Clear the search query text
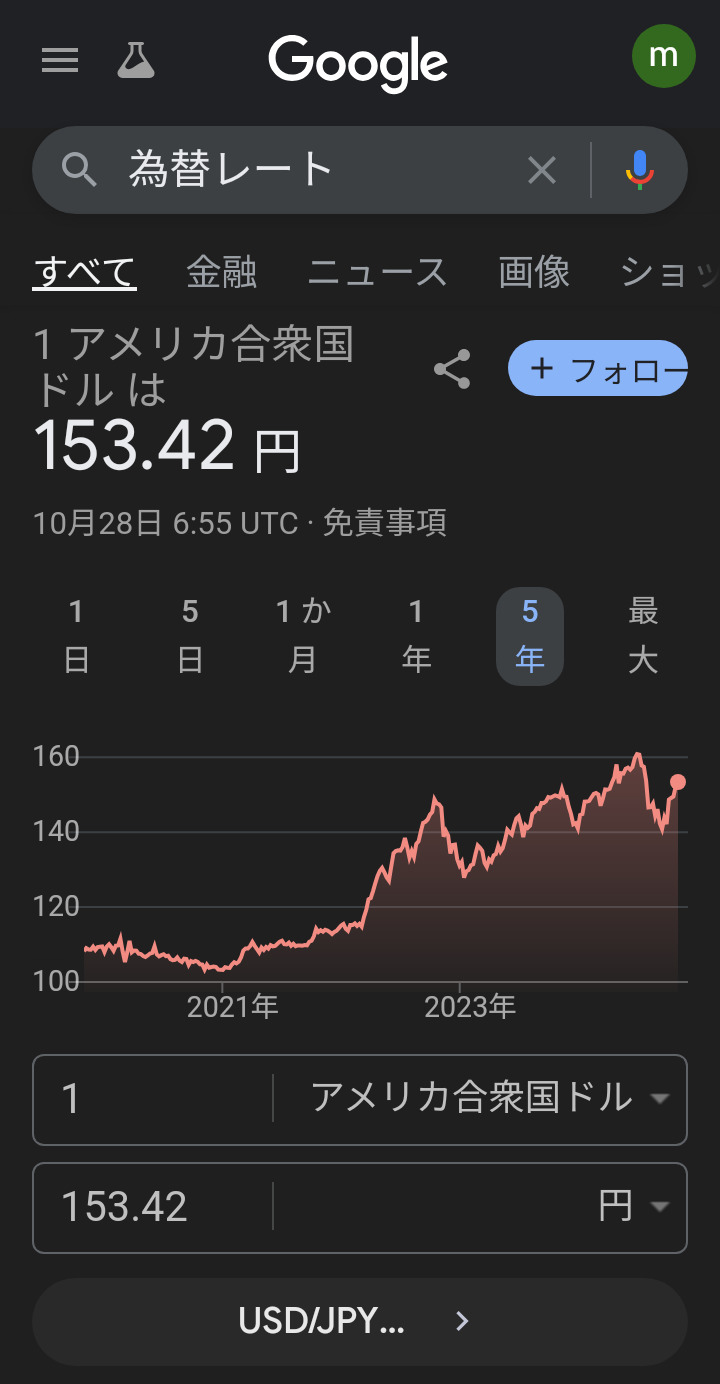The width and height of the screenshot is (720, 1384). [x=541, y=171]
